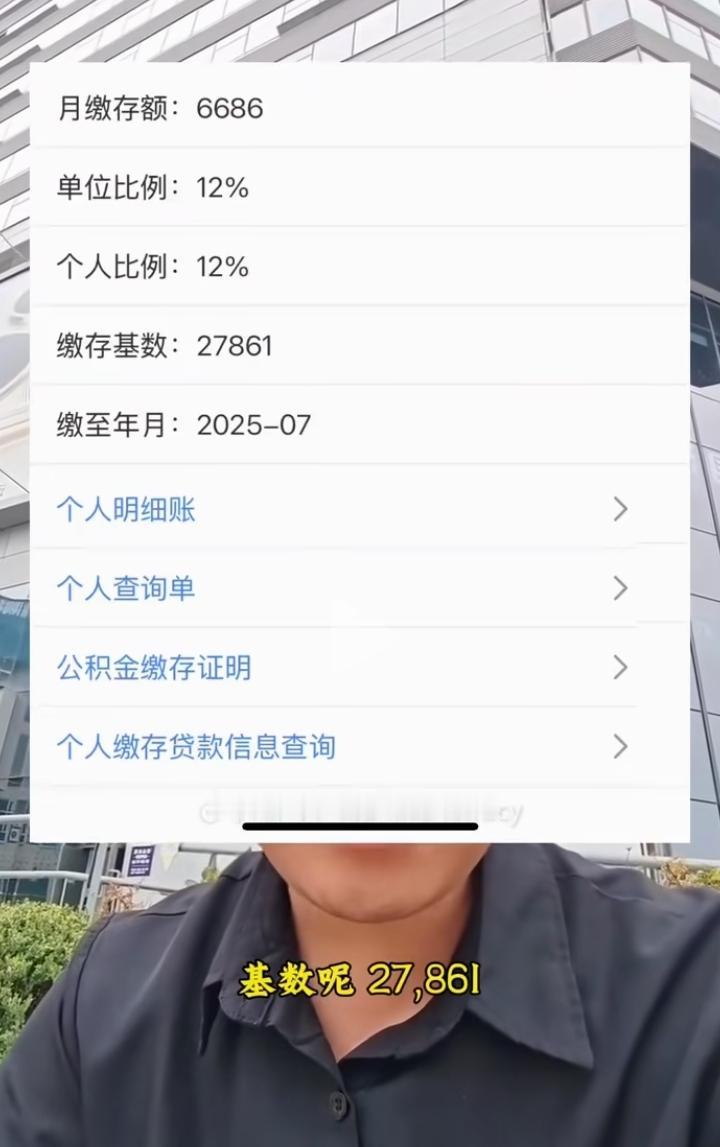Open 个人查询单 personal inquiry form
This screenshot has height=1147, width=720.
click(x=125, y=588)
